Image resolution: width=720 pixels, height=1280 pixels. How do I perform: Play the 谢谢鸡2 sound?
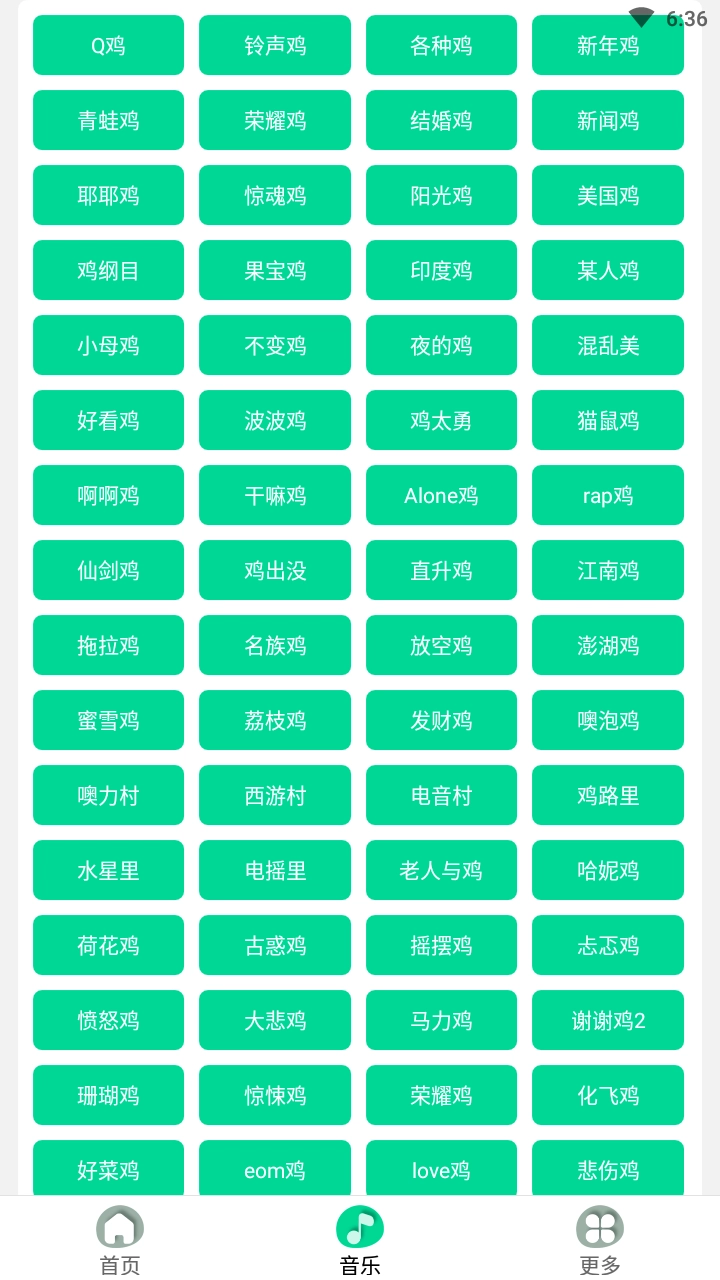(607, 1020)
